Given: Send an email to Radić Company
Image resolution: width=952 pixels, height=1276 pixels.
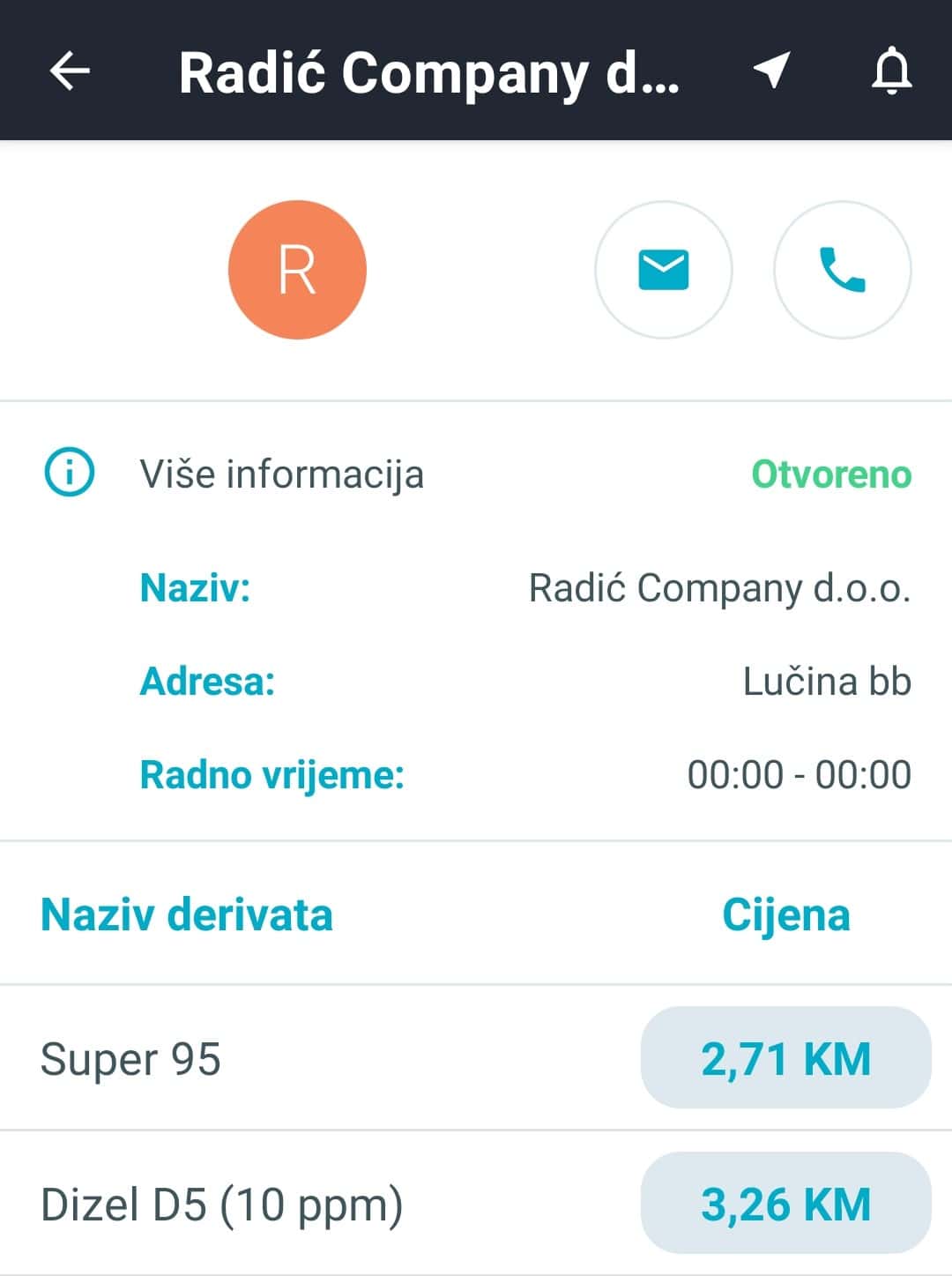Looking at the screenshot, I should pos(663,270).
